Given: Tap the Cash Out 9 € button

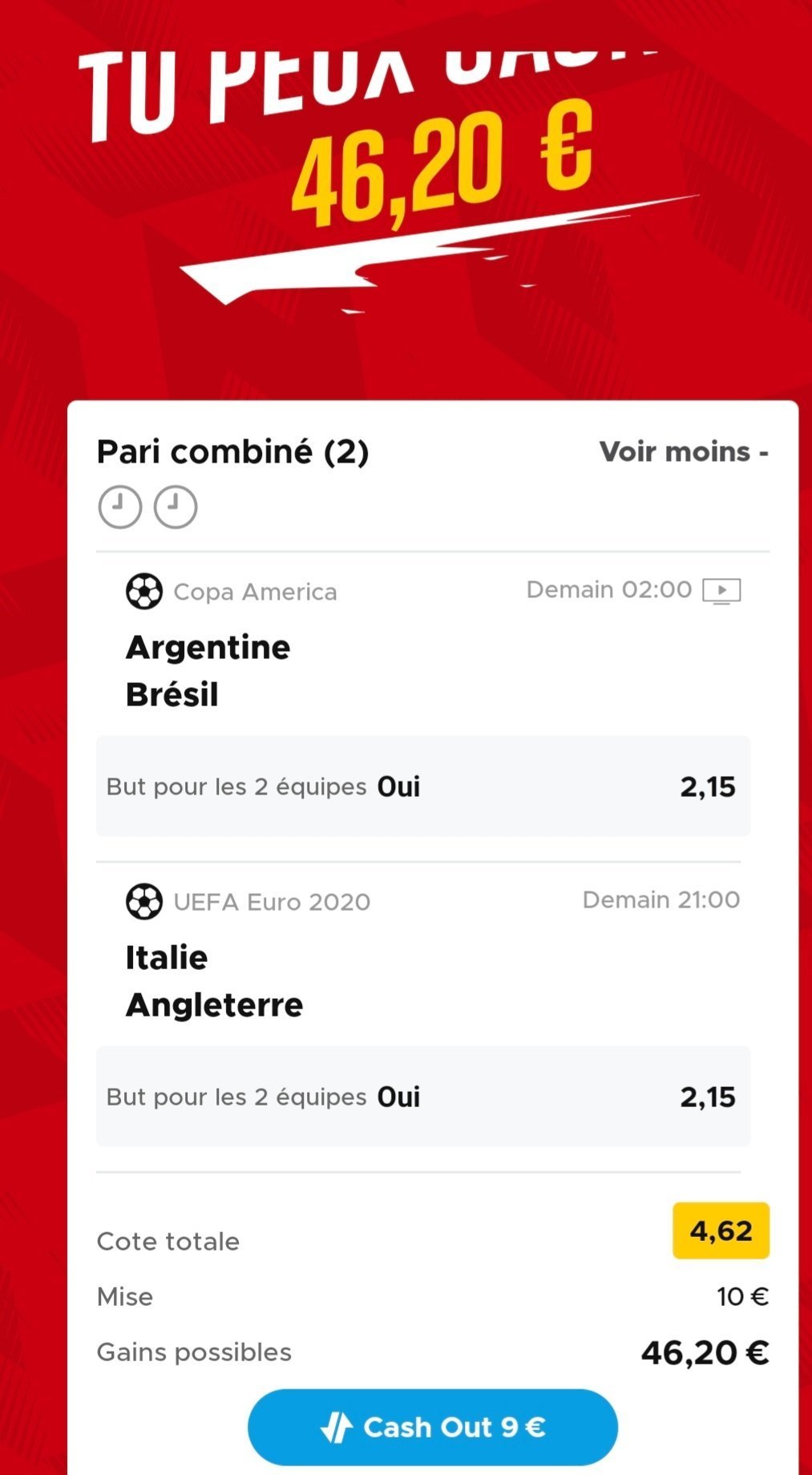Looking at the screenshot, I should (x=433, y=1427).
